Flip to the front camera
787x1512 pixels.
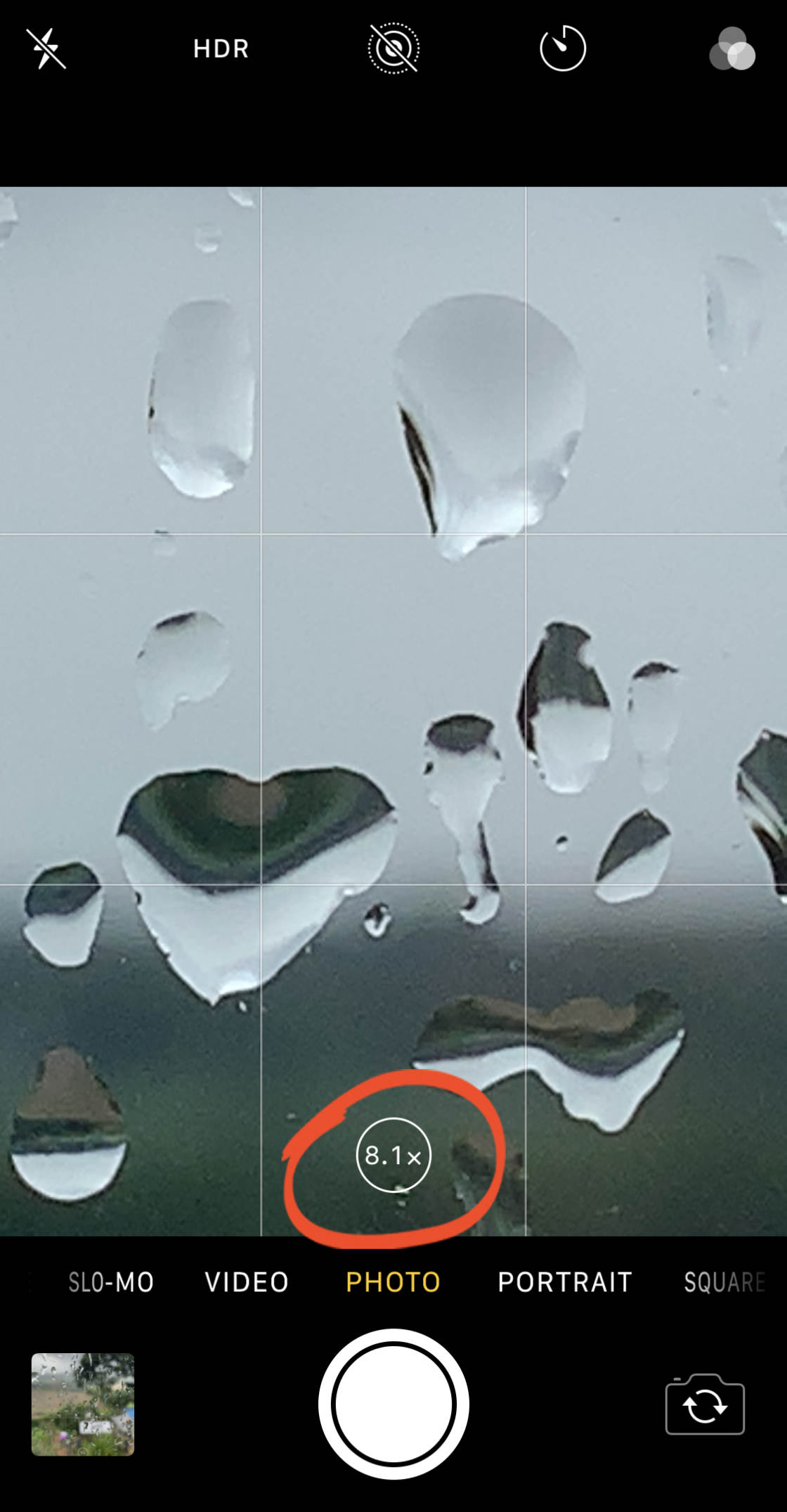click(705, 1405)
